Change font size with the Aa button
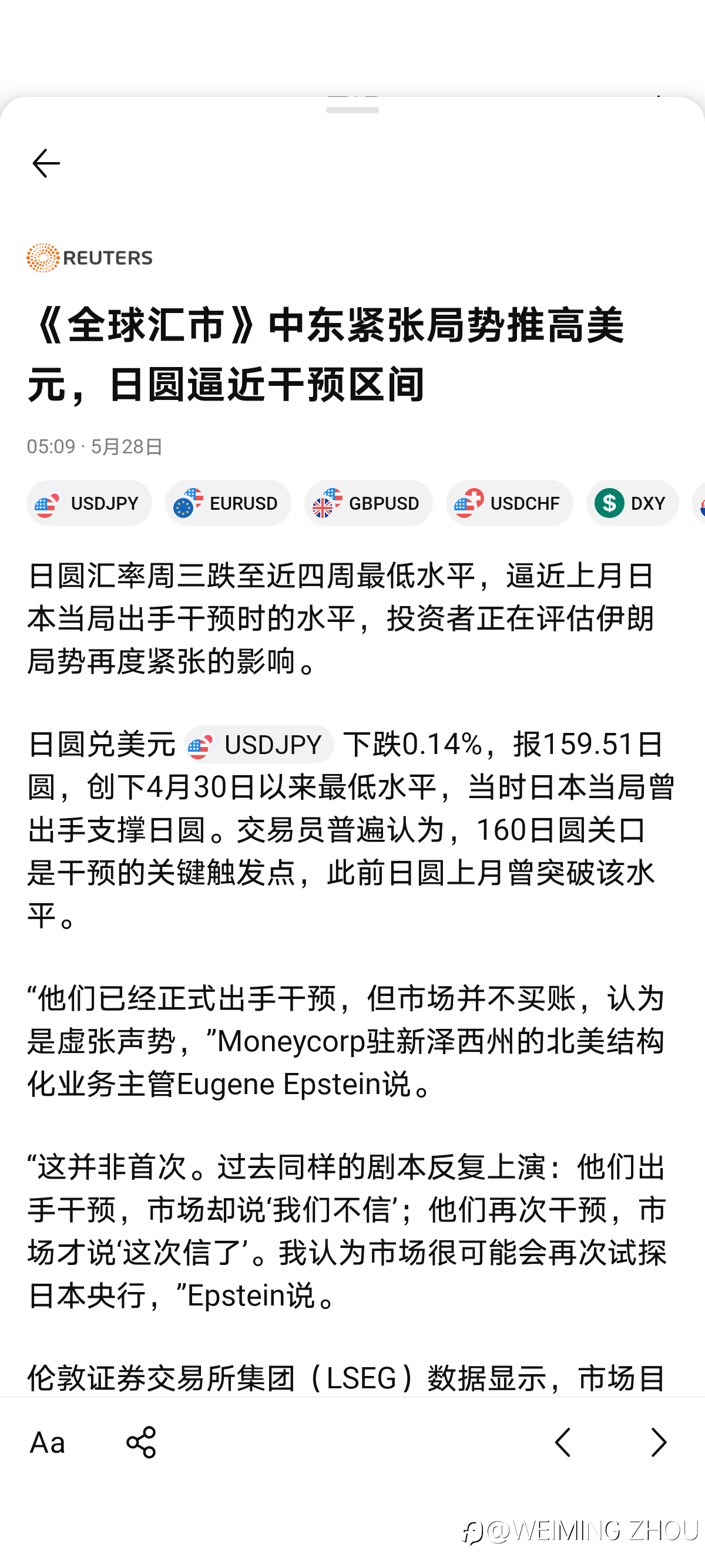Viewport: 705px width, 1568px height. (x=48, y=1442)
